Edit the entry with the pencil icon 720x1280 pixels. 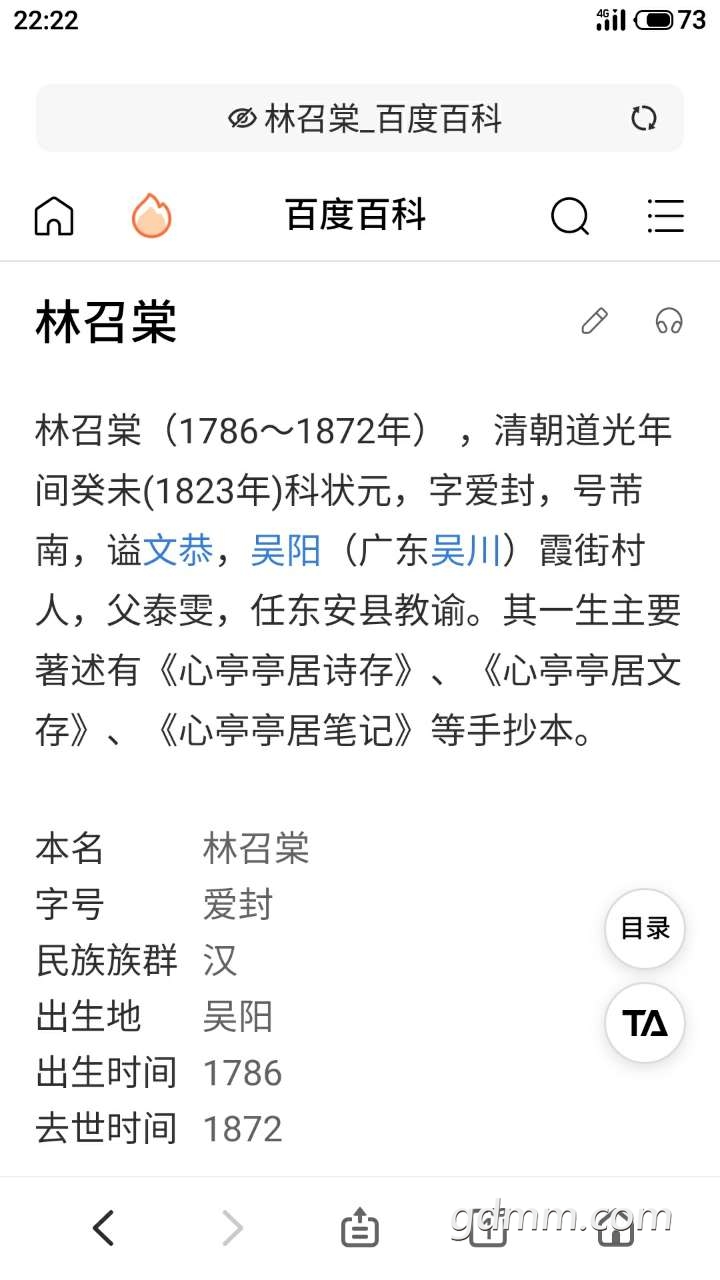pos(594,321)
